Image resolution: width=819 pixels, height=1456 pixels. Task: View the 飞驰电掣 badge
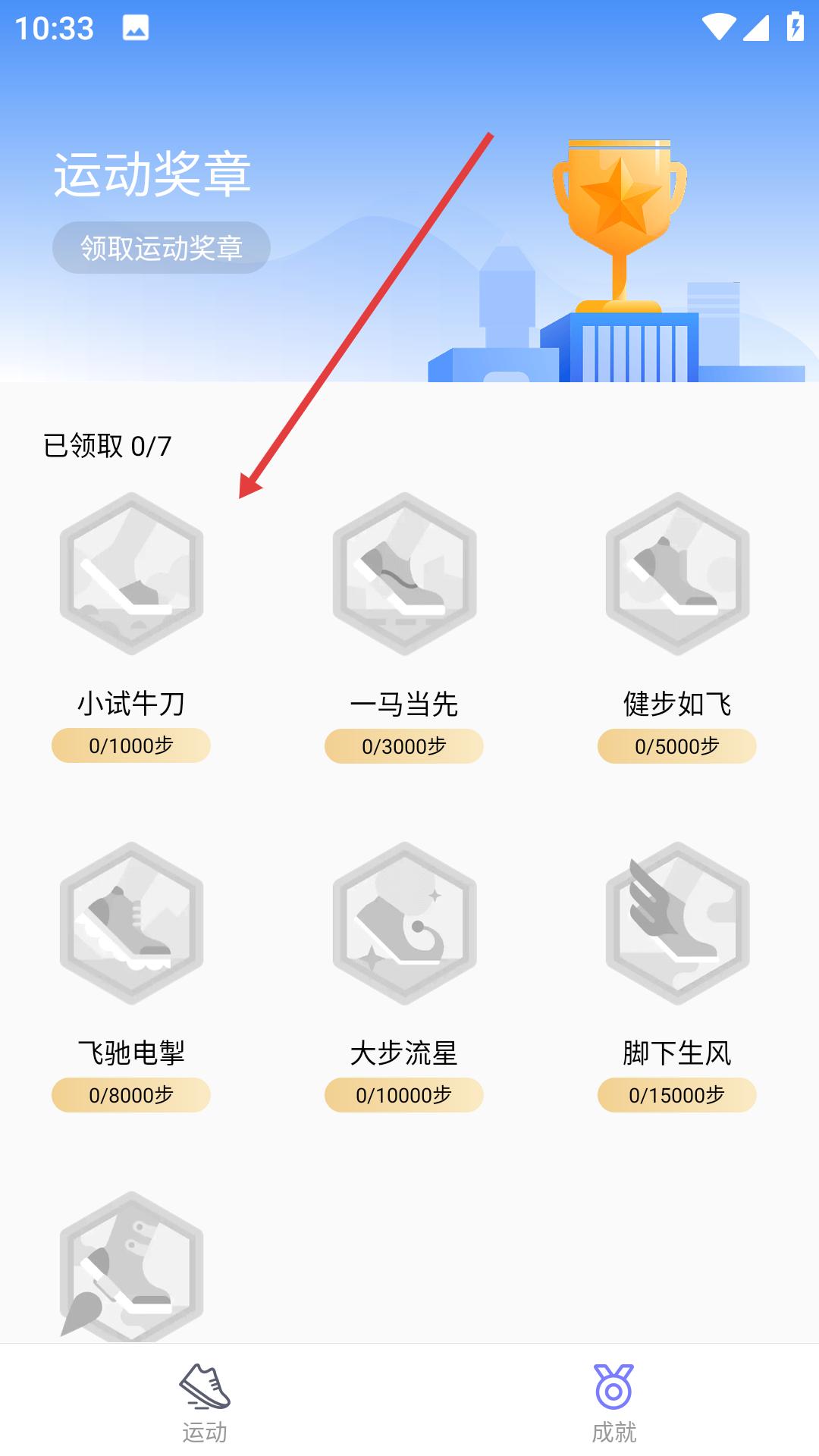pos(131,923)
